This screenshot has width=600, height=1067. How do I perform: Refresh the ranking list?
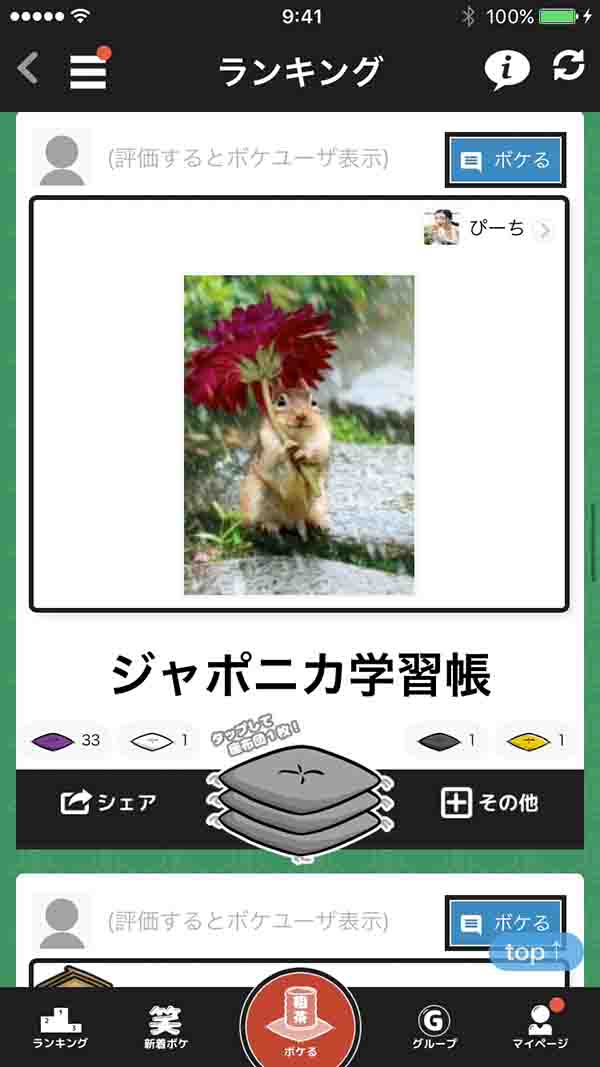coord(568,67)
